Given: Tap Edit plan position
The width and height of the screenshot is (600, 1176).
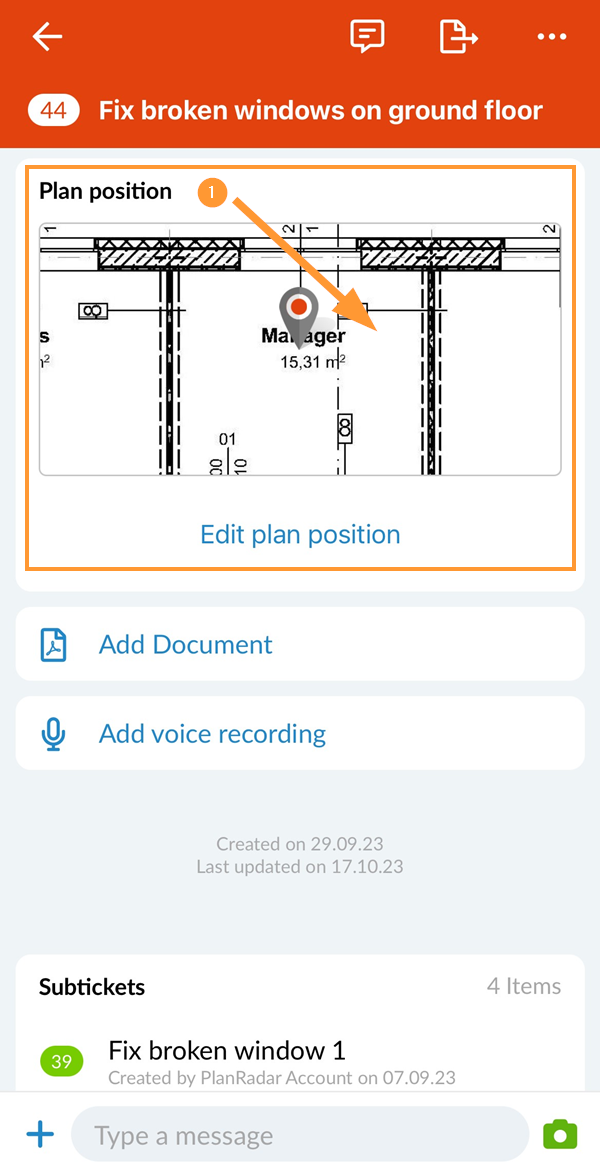Looking at the screenshot, I should (300, 534).
